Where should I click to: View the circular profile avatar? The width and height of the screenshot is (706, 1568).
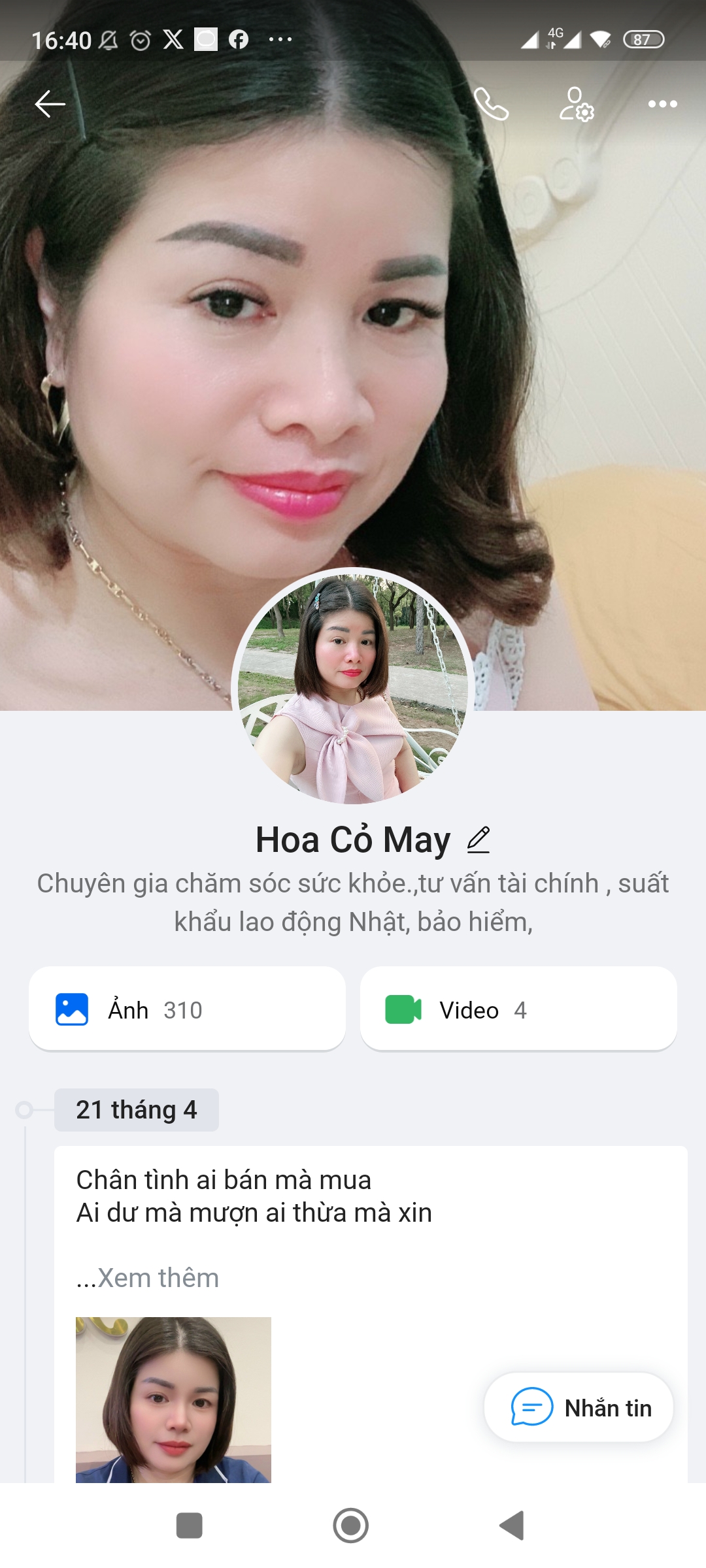tap(353, 687)
